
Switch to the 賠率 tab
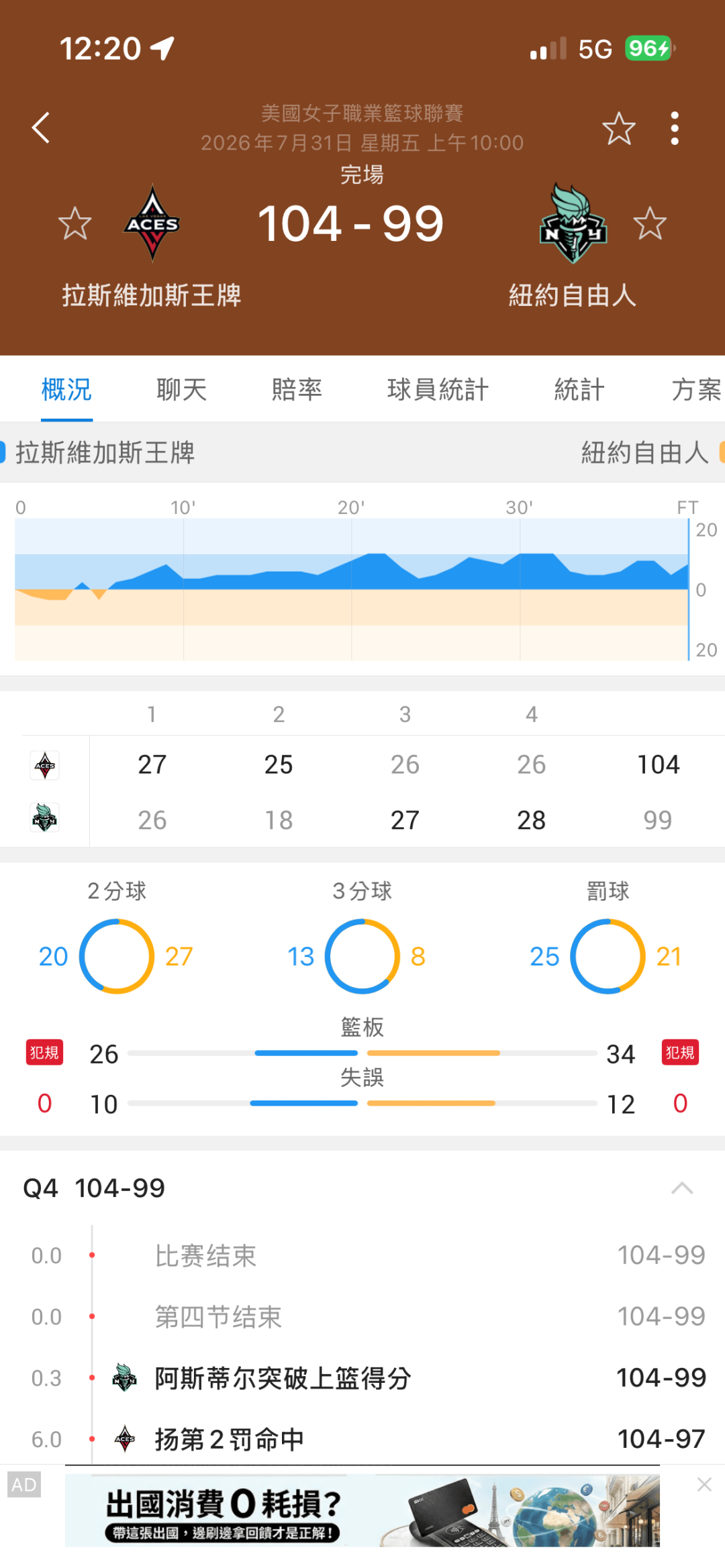tap(297, 389)
